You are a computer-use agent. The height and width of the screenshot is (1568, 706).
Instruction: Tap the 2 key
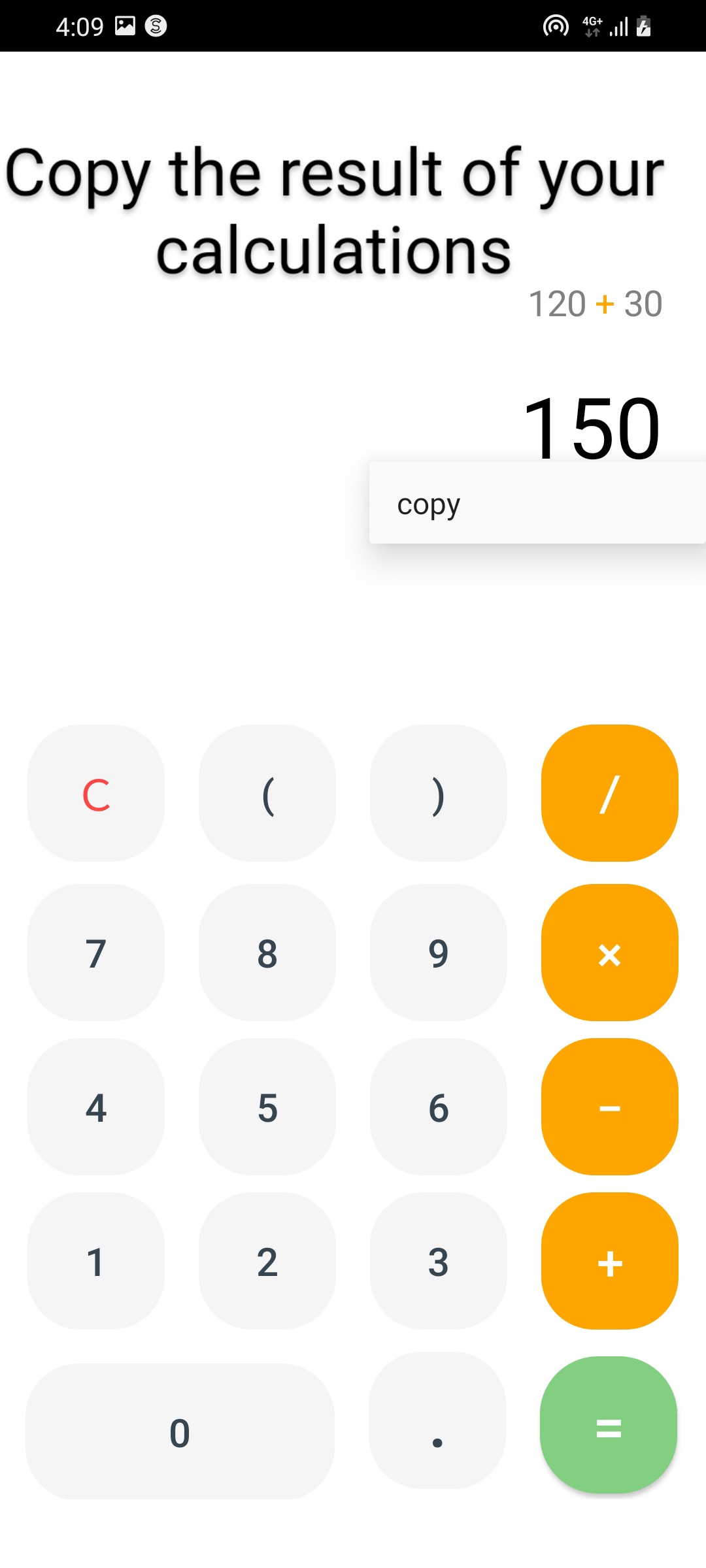pyautogui.click(x=267, y=1261)
